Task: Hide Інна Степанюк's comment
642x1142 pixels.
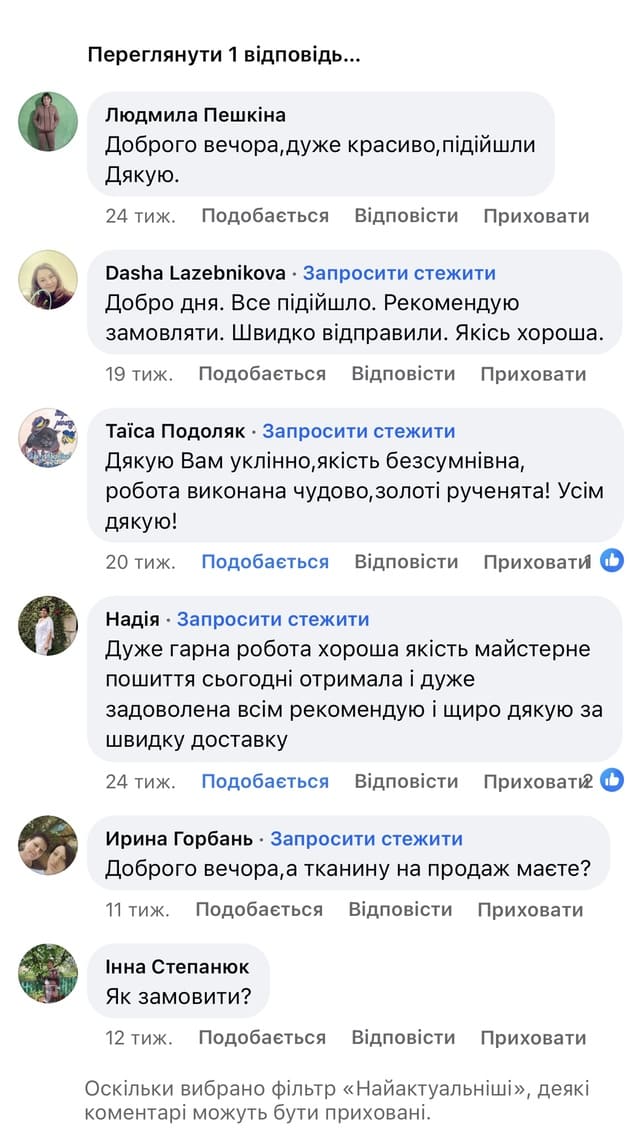Action: coord(533,1038)
